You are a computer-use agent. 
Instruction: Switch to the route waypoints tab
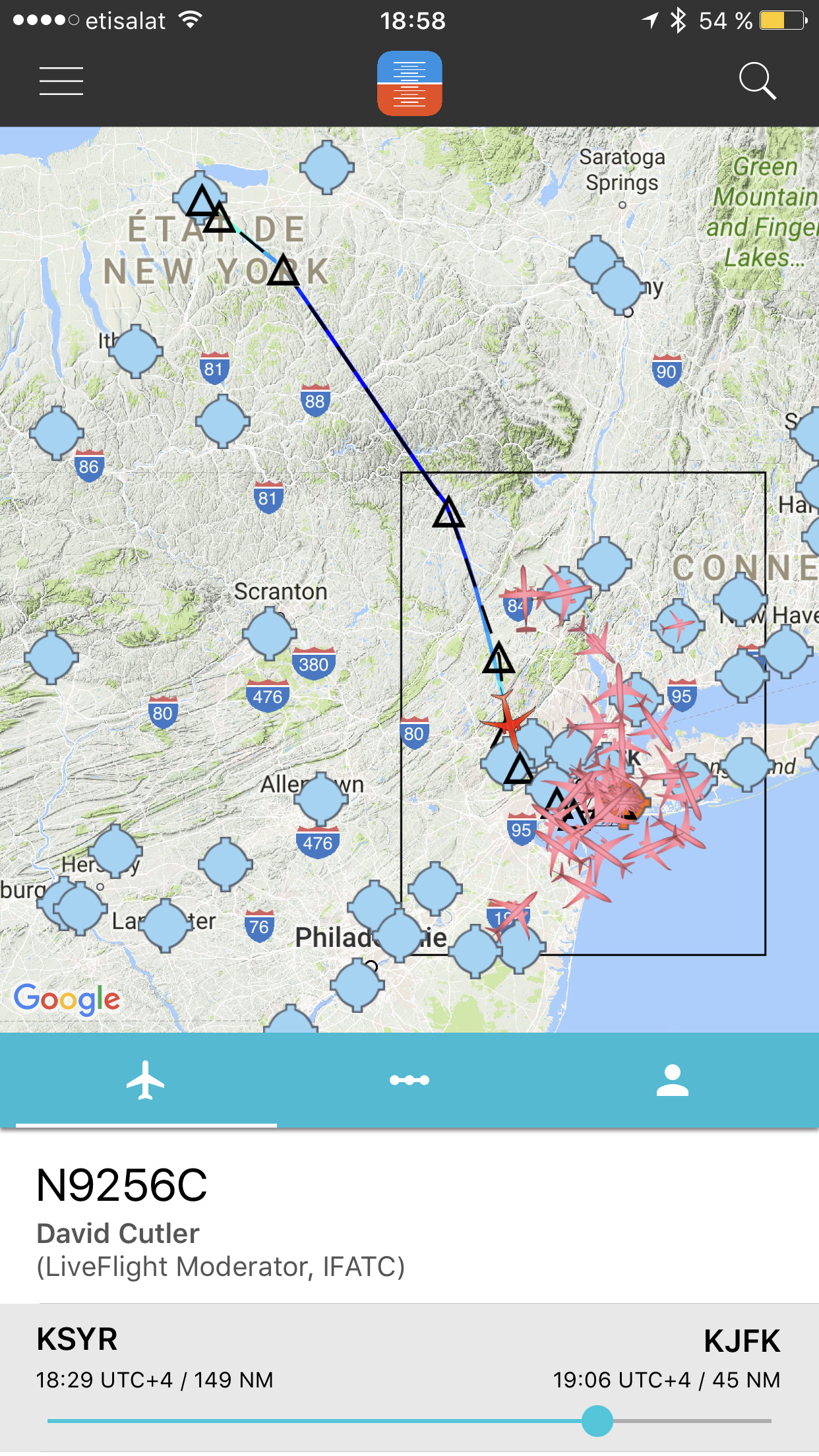[409, 1080]
